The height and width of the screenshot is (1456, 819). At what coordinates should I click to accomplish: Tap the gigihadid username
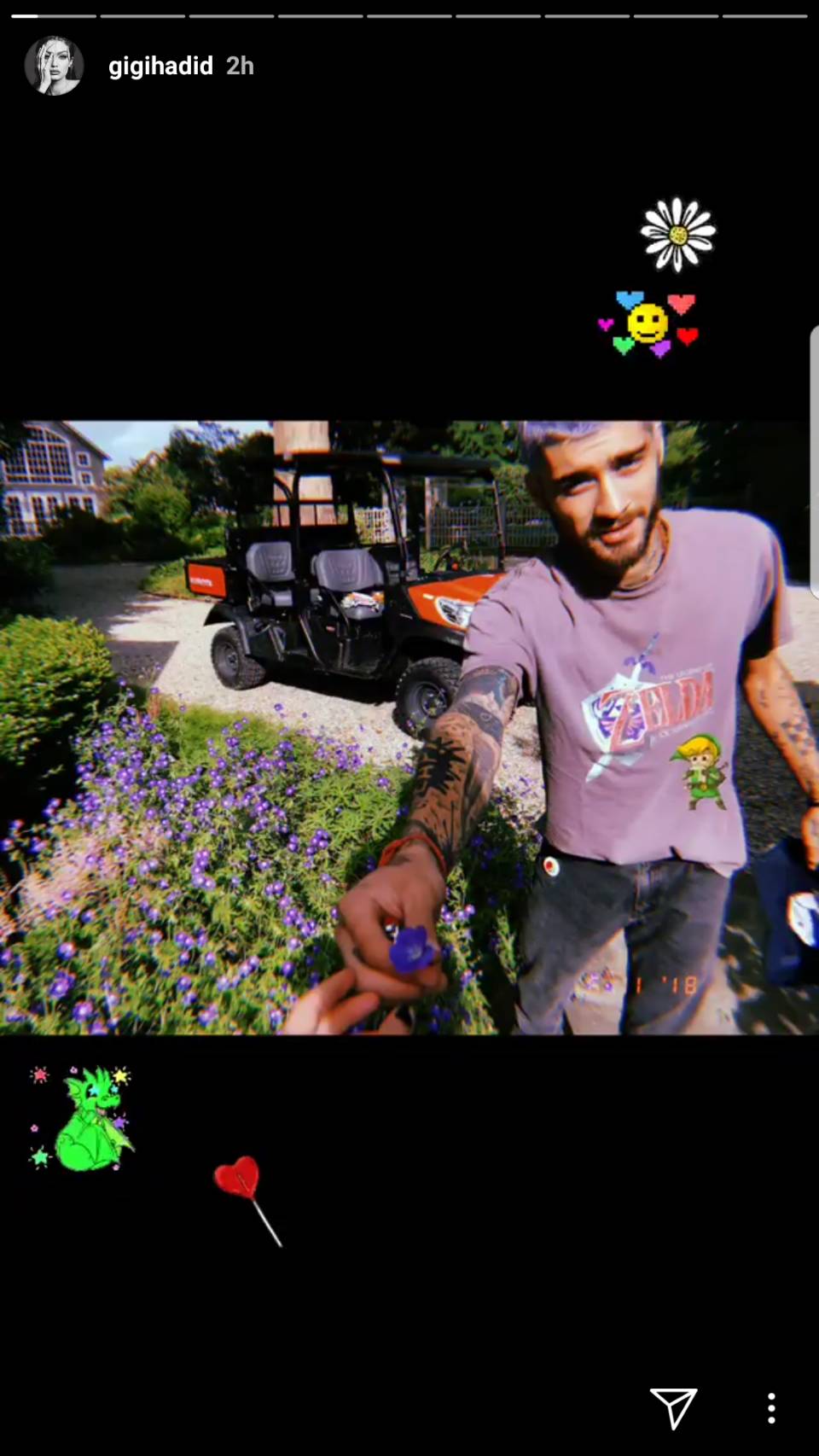pos(160,66)
